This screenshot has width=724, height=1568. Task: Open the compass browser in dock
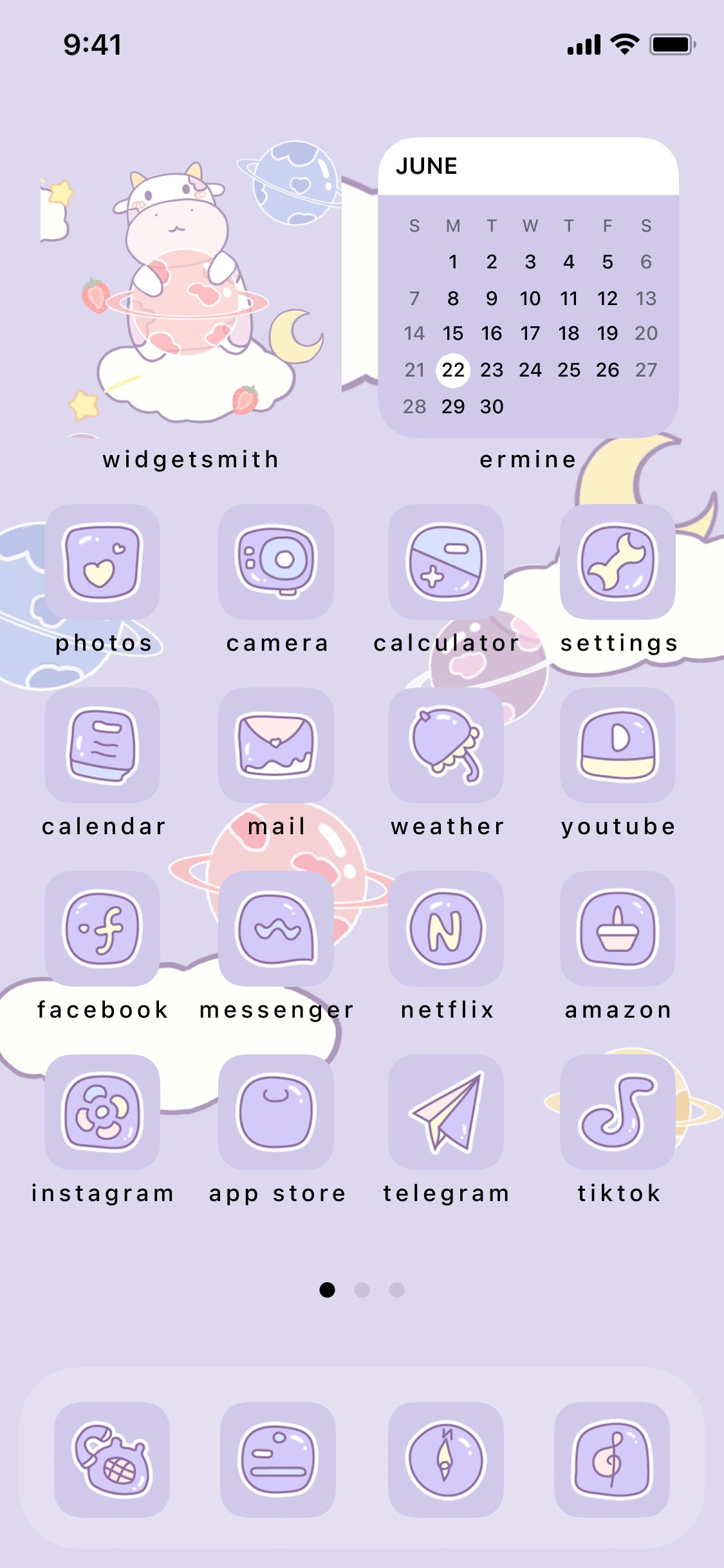446,1460
